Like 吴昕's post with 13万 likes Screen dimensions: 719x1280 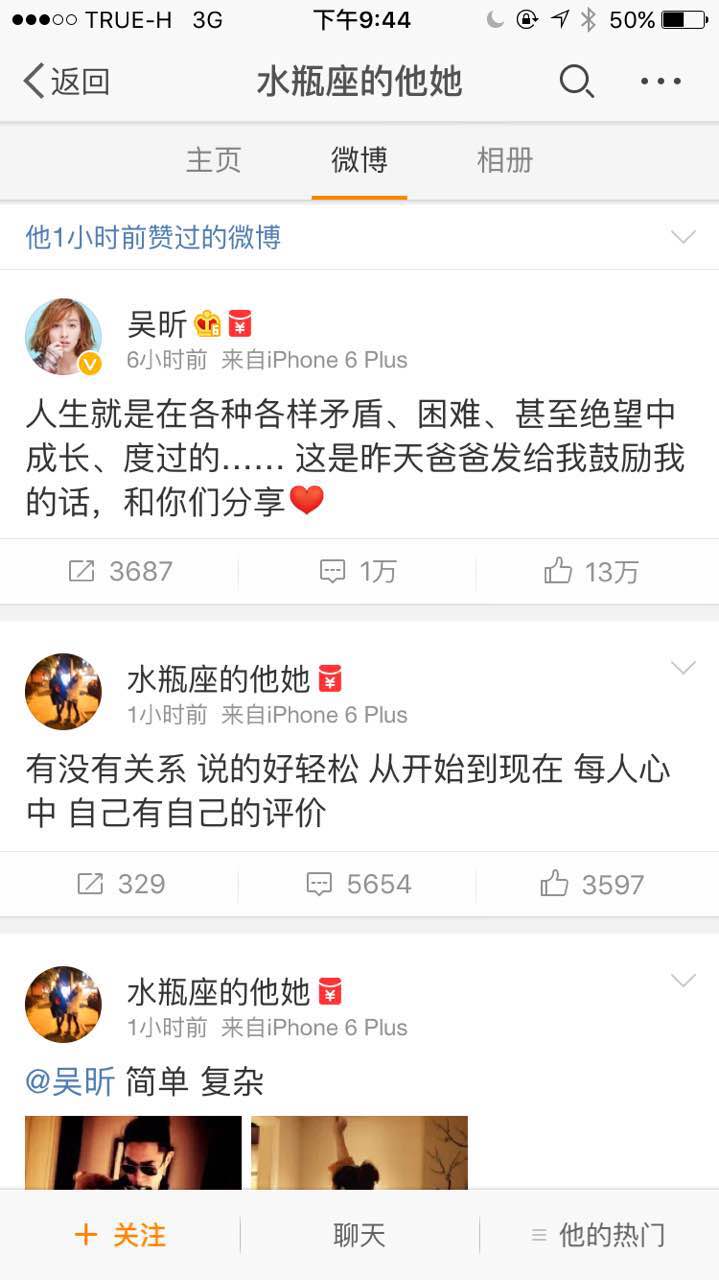coord(592,571)
